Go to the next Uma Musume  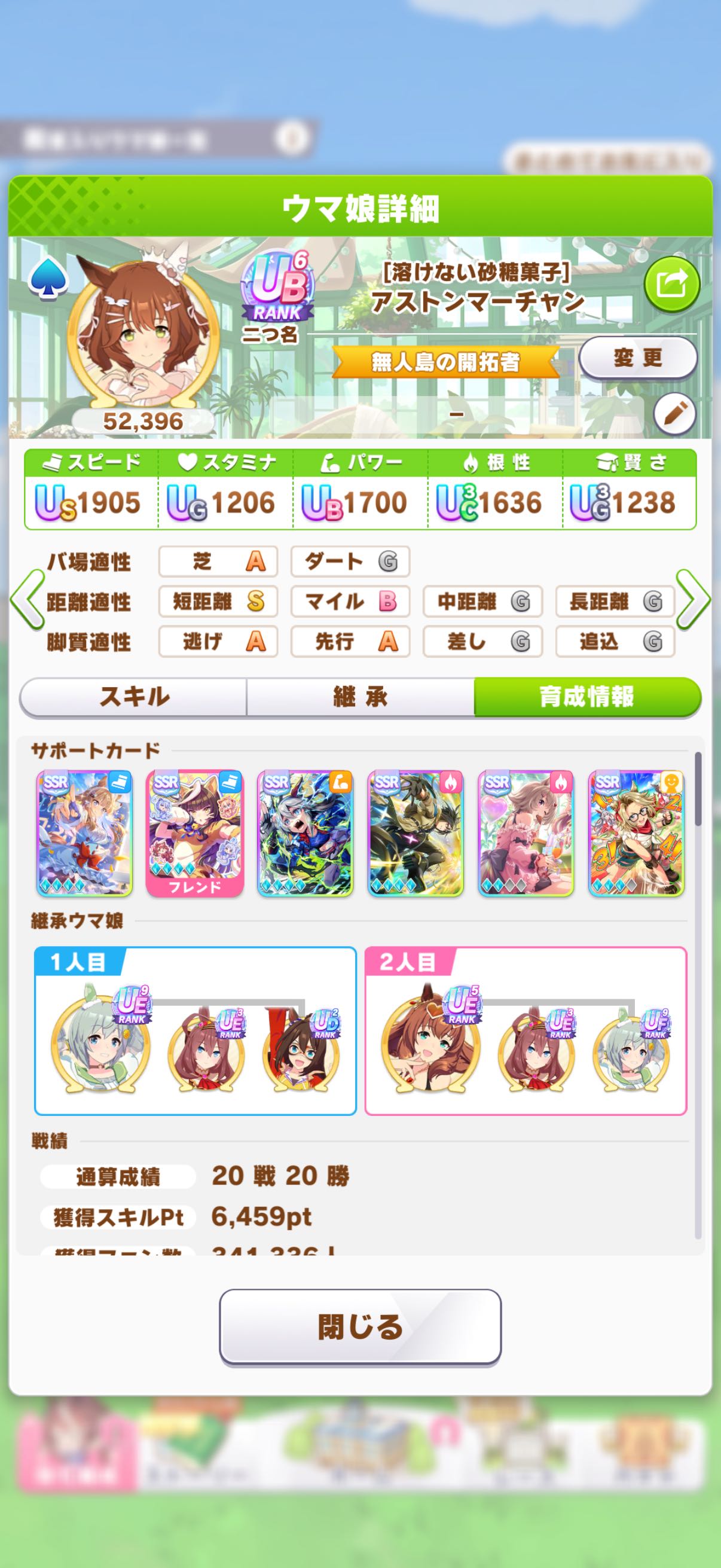coord(693,600)
